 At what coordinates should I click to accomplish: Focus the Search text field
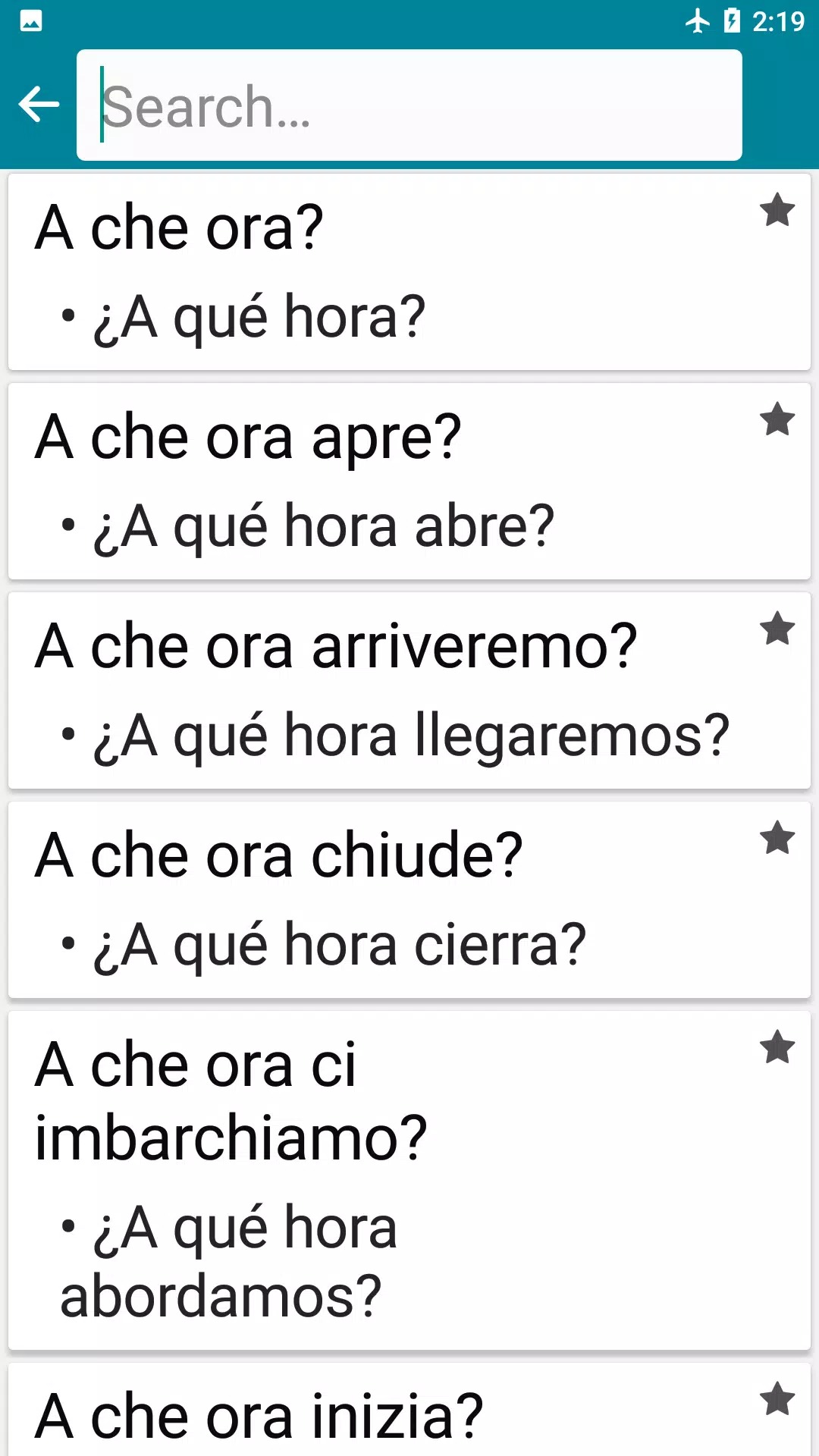coord(409,105)
